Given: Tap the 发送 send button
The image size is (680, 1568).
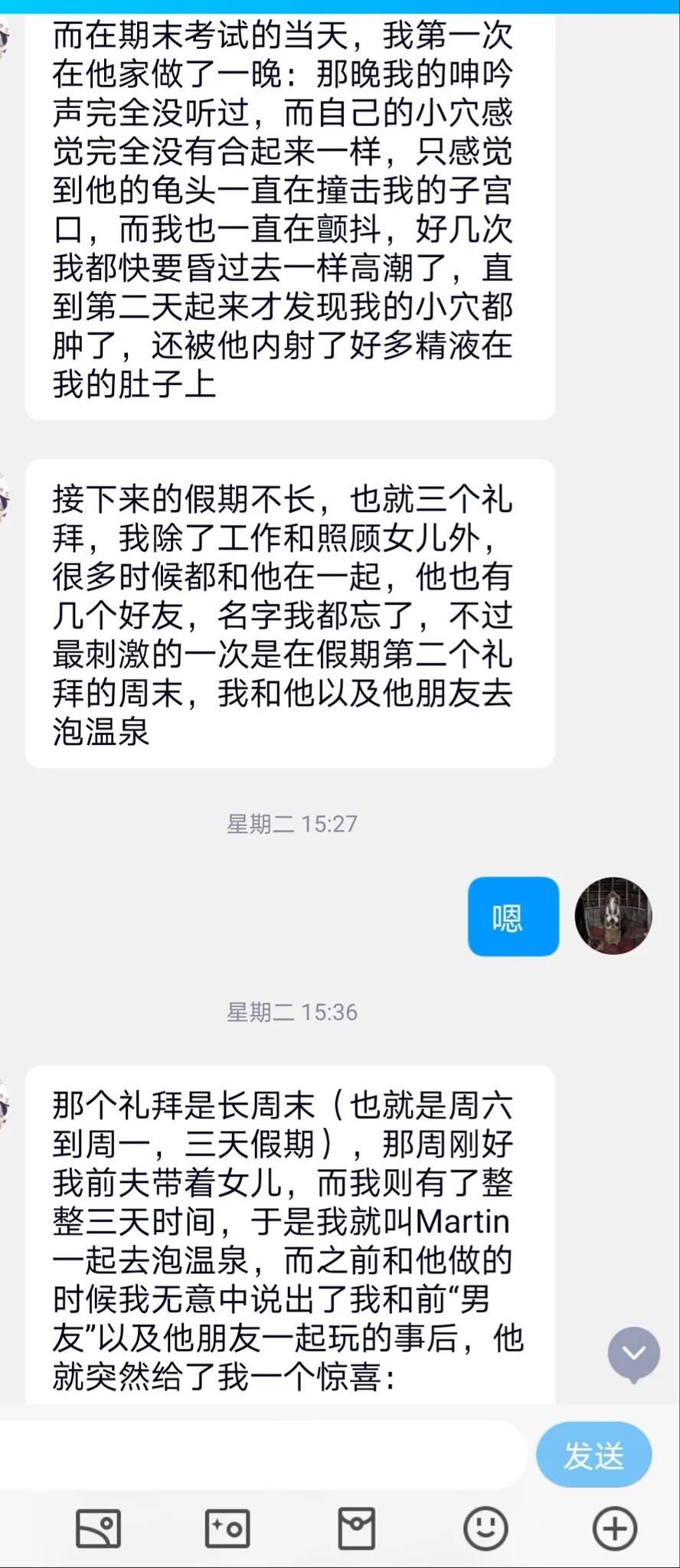Looking at the screenshot, I should point(593,1455).
